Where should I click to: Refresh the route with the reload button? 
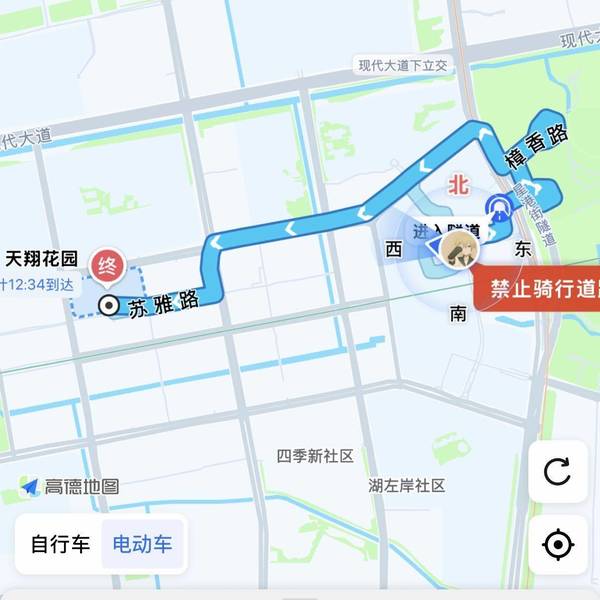556,471
